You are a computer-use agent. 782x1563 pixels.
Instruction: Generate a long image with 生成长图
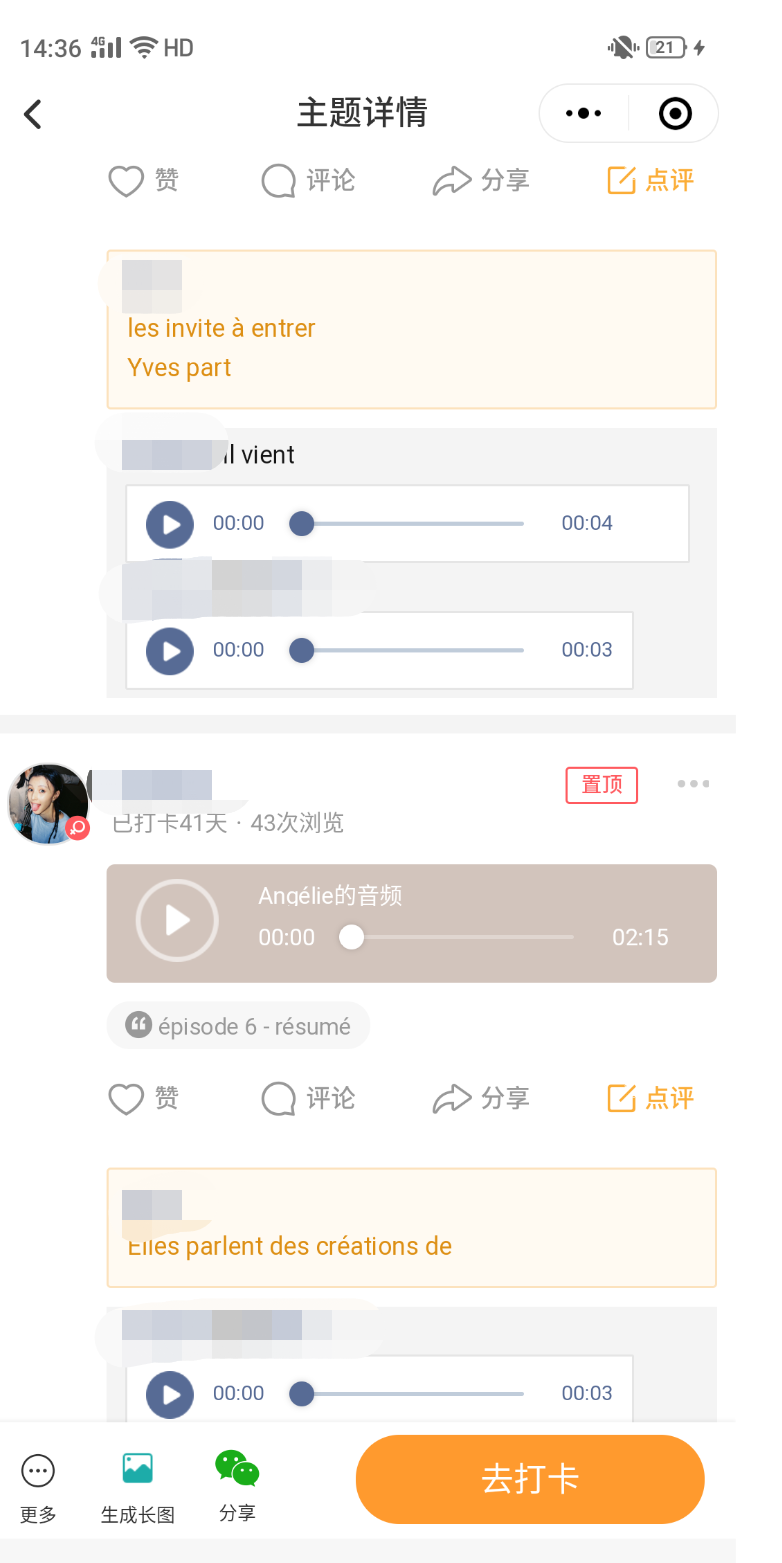pos(137,1487)
